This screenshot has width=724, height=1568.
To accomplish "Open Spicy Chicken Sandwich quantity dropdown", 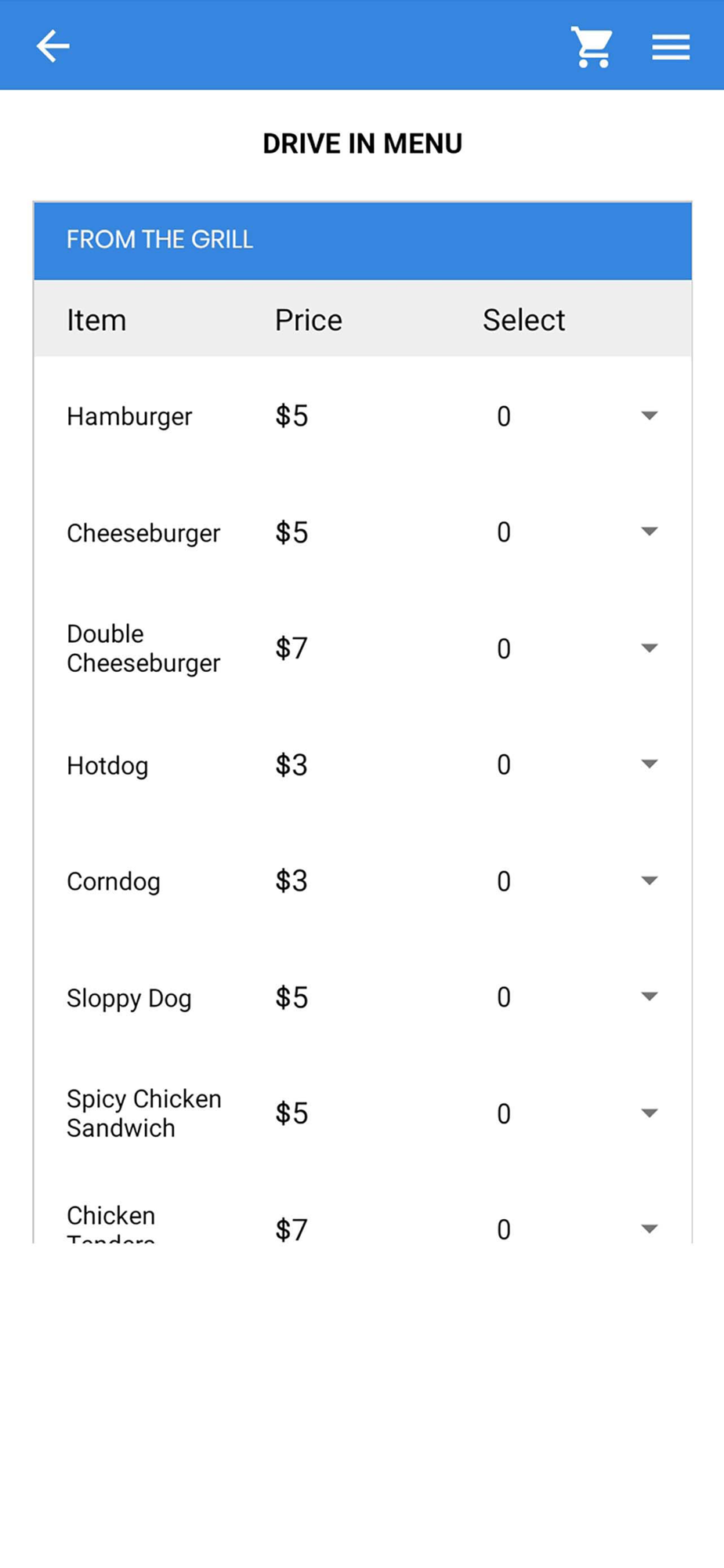I will pos(575,1113).
